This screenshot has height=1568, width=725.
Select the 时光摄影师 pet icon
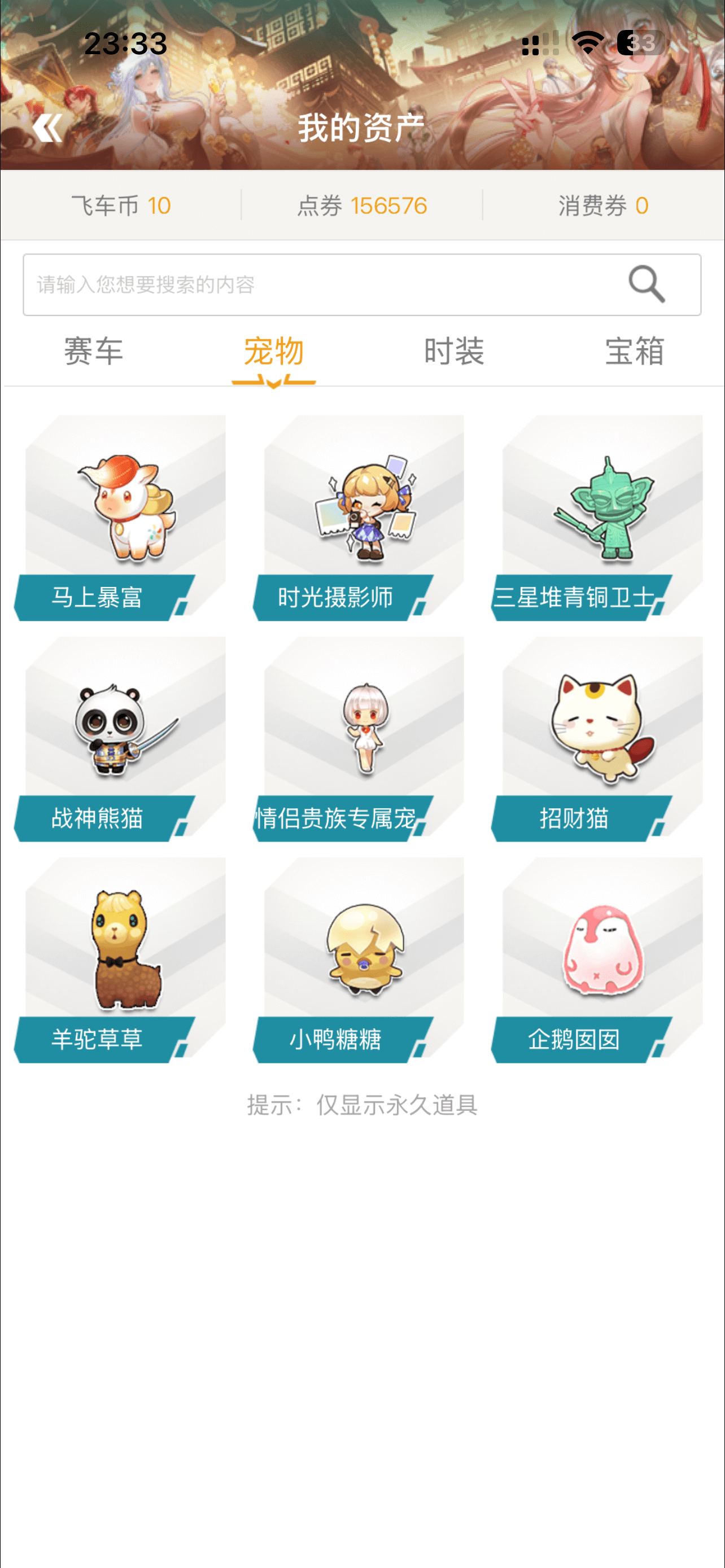363,511
